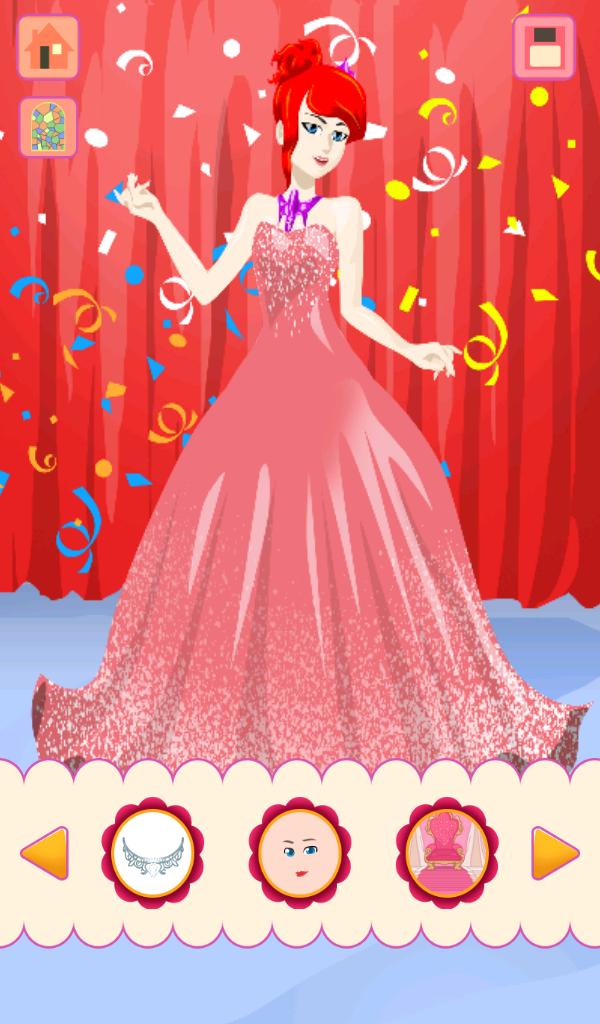Save the picture with floppy disk icon
The width and height of the screenshot is (600, 1024).
pyautogui.click(x=543, y=47)
